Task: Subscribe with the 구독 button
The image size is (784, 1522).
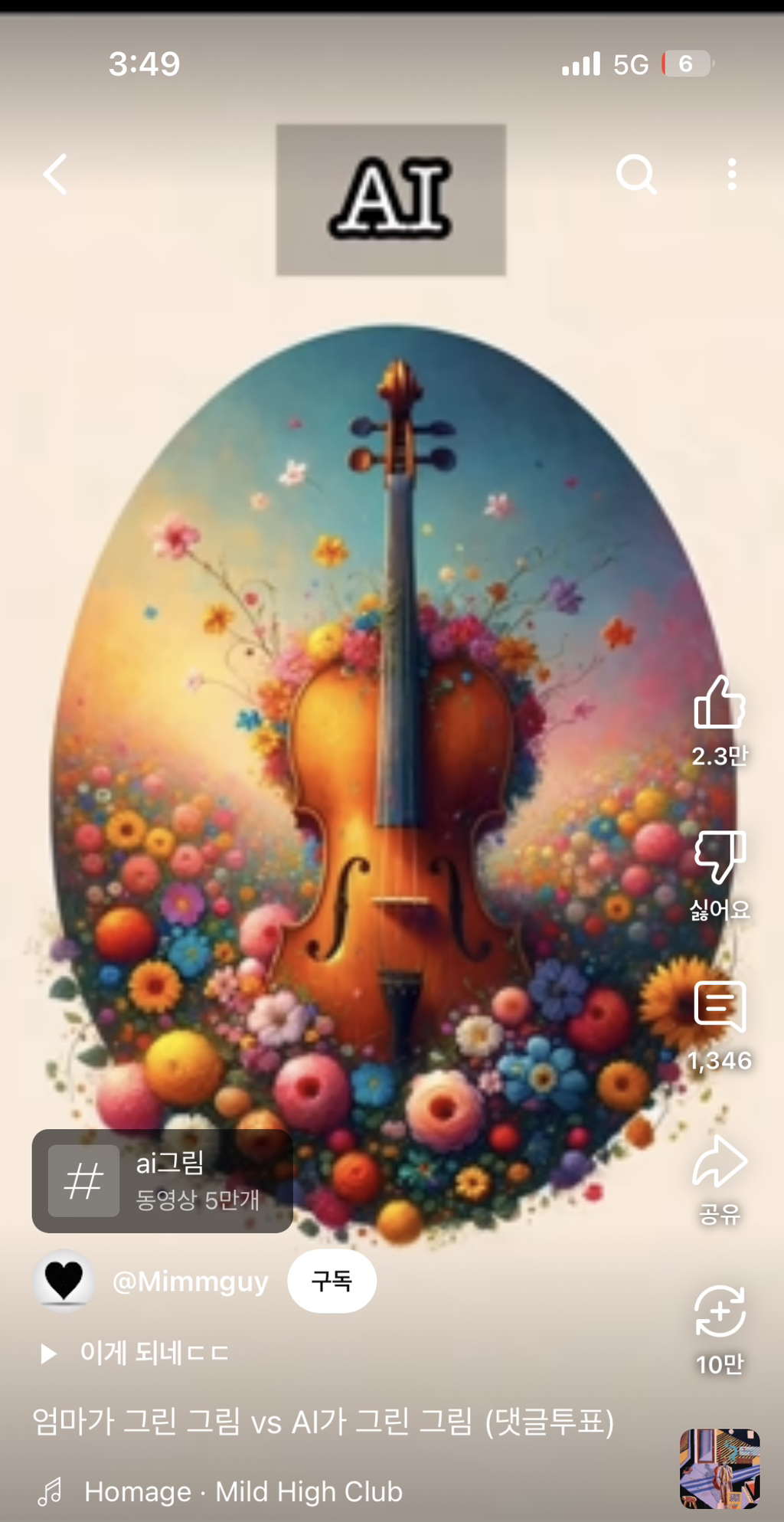Action: click(332, 1281)
